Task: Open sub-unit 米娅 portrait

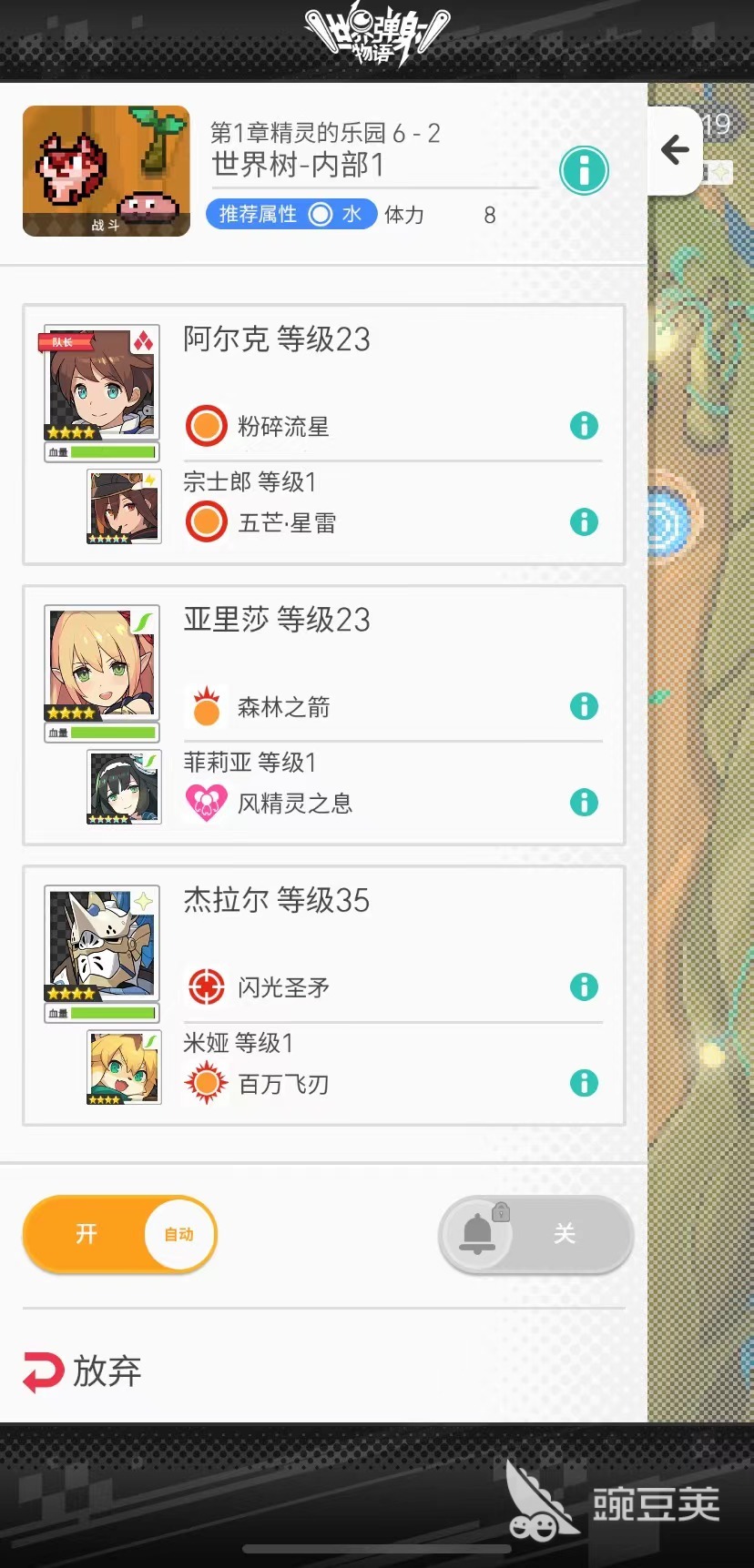Action: [124, 1067]
